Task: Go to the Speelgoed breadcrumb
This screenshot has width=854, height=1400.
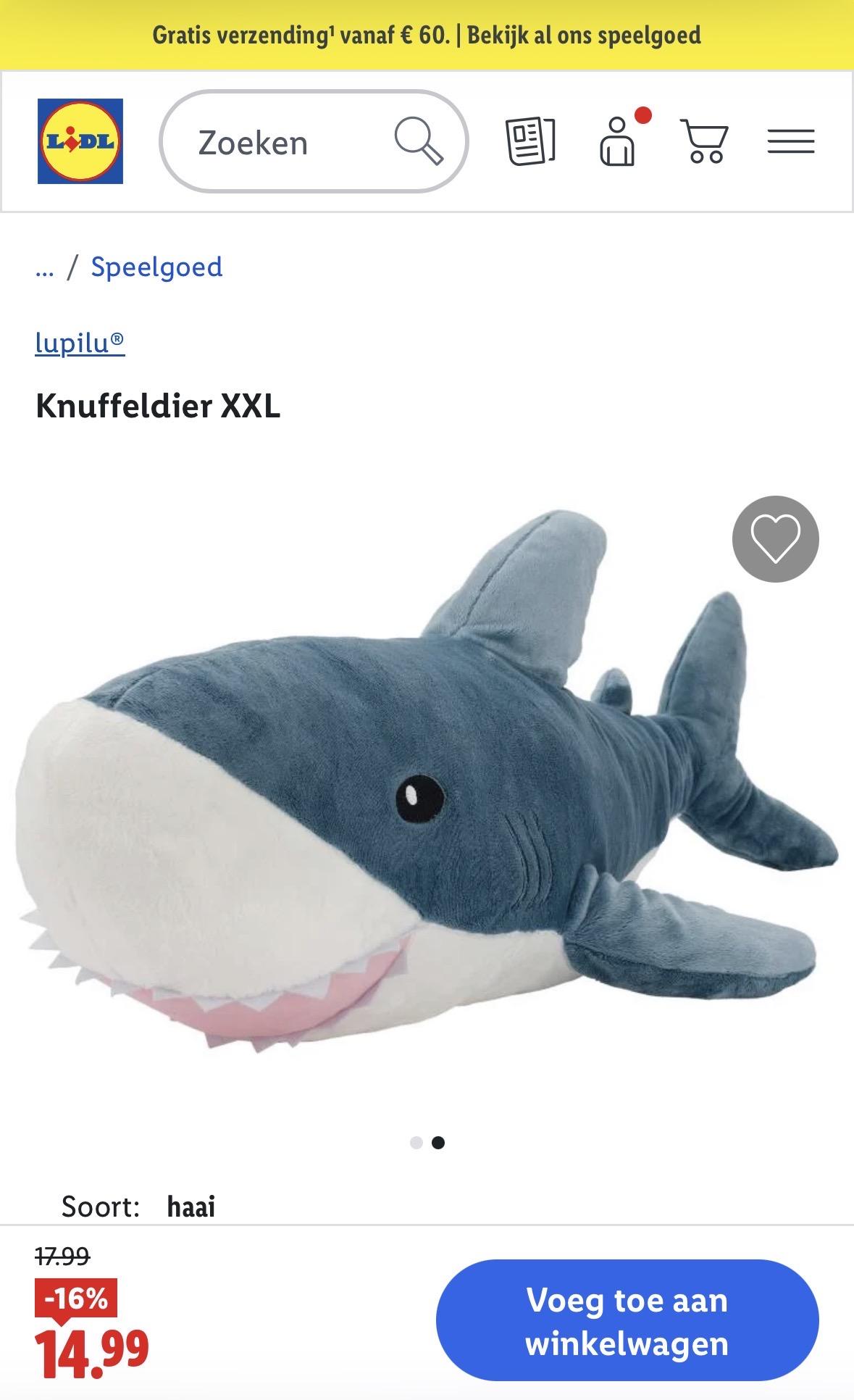Action: pyautogui.click(x=156, y=267)
